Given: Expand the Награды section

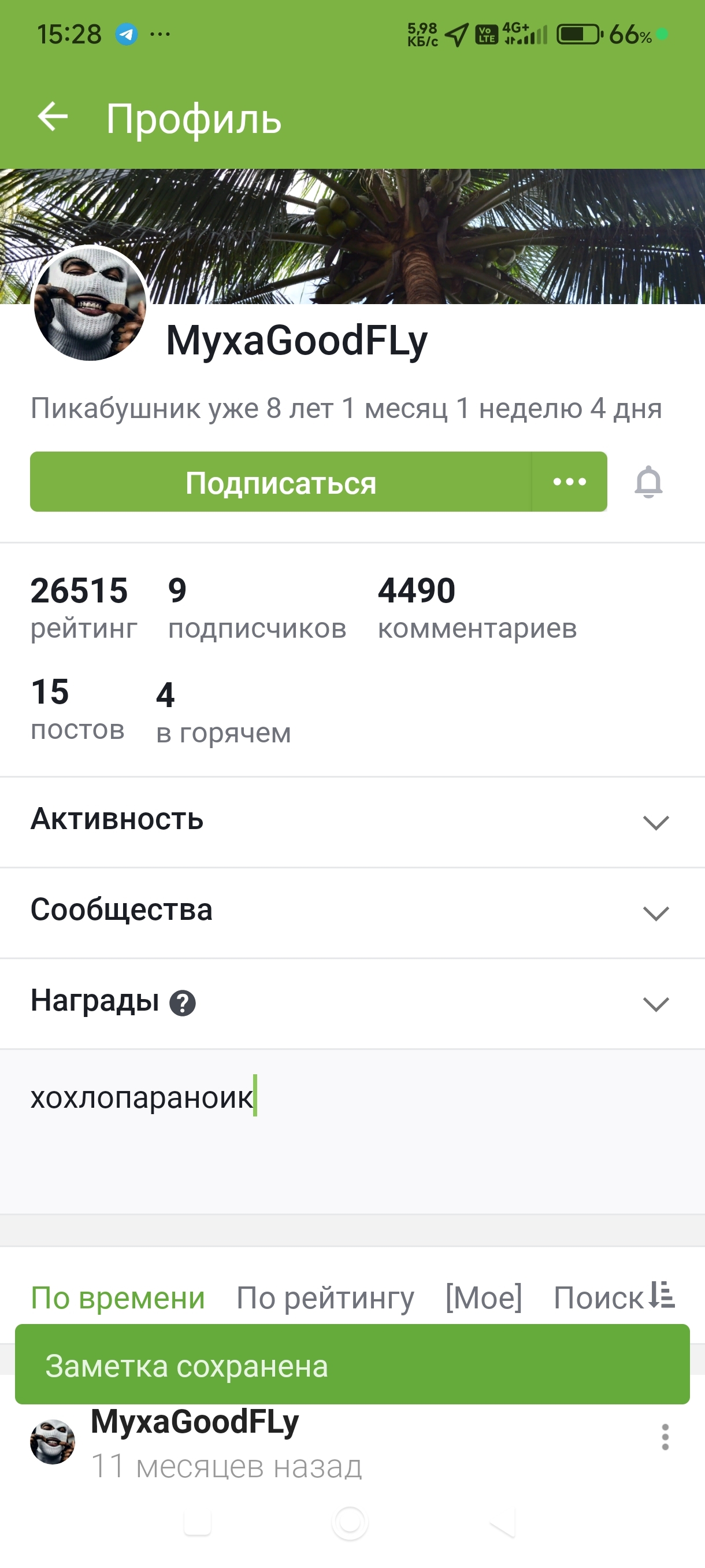Looking at the screenshot, I should point(656,1003).
